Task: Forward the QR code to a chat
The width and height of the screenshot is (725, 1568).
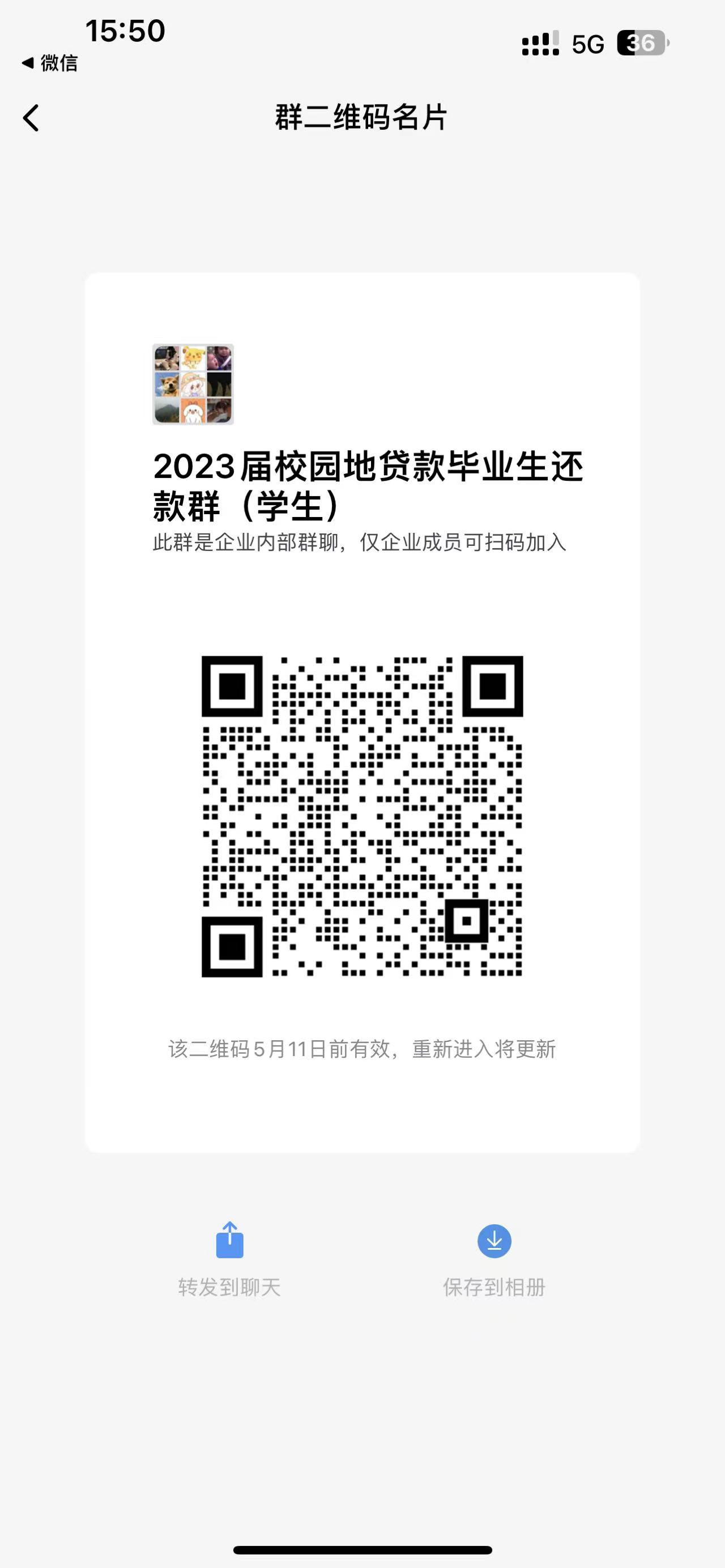Action: [229, 1258]
